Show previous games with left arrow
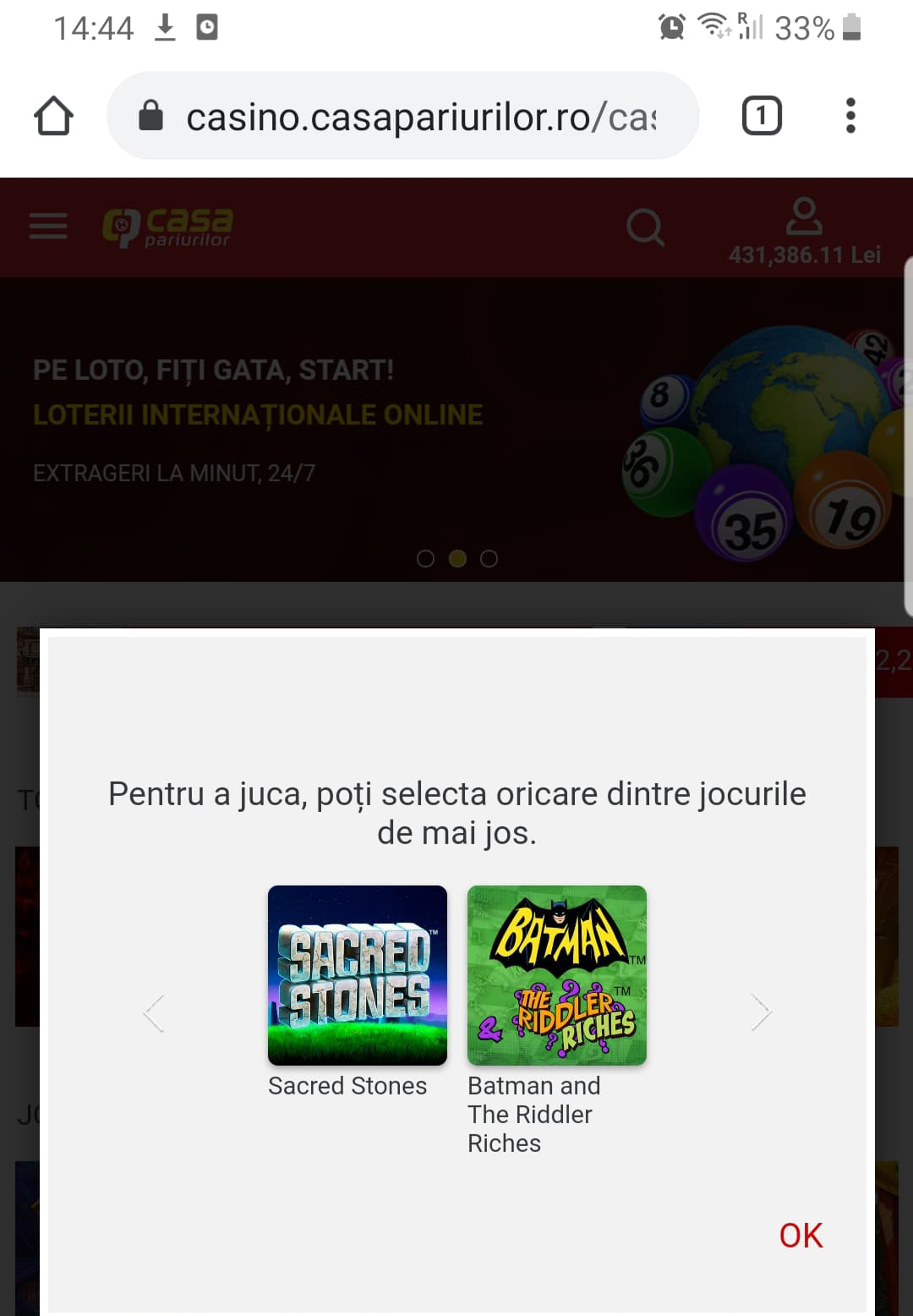Viewport: 913px width, 1316px height. point(155,1012)
